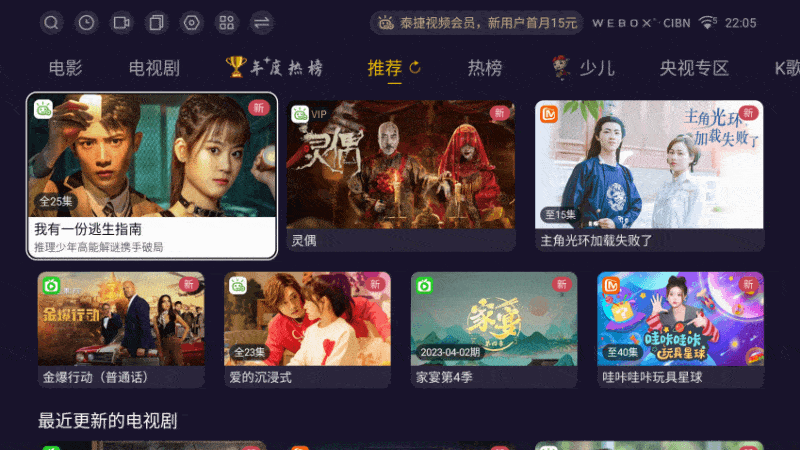Screen dimensions: 800x450
Task: Open the 年度热榜 tab
Action: (274, 68)
